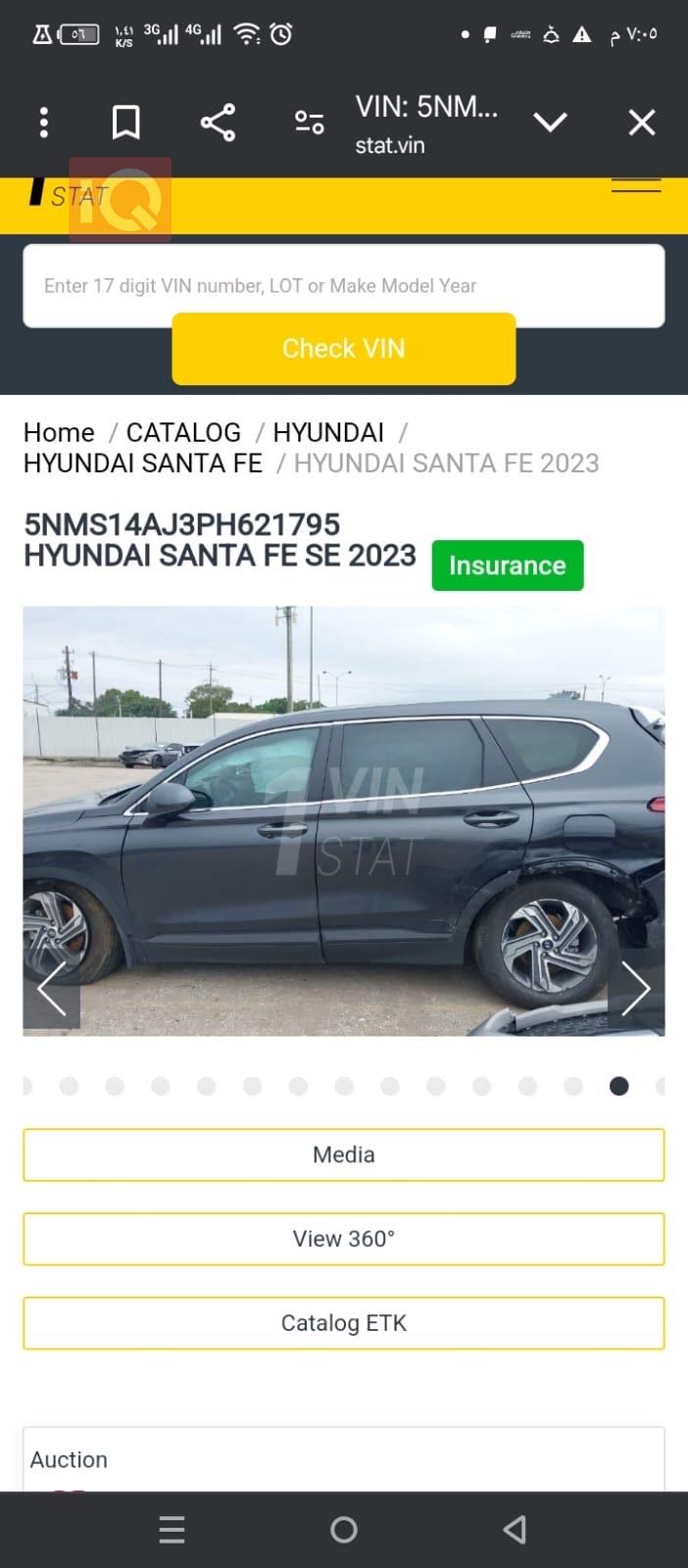Go back with the system back button
This screenshot has height=1568, width=688.
click(515, 1530)
